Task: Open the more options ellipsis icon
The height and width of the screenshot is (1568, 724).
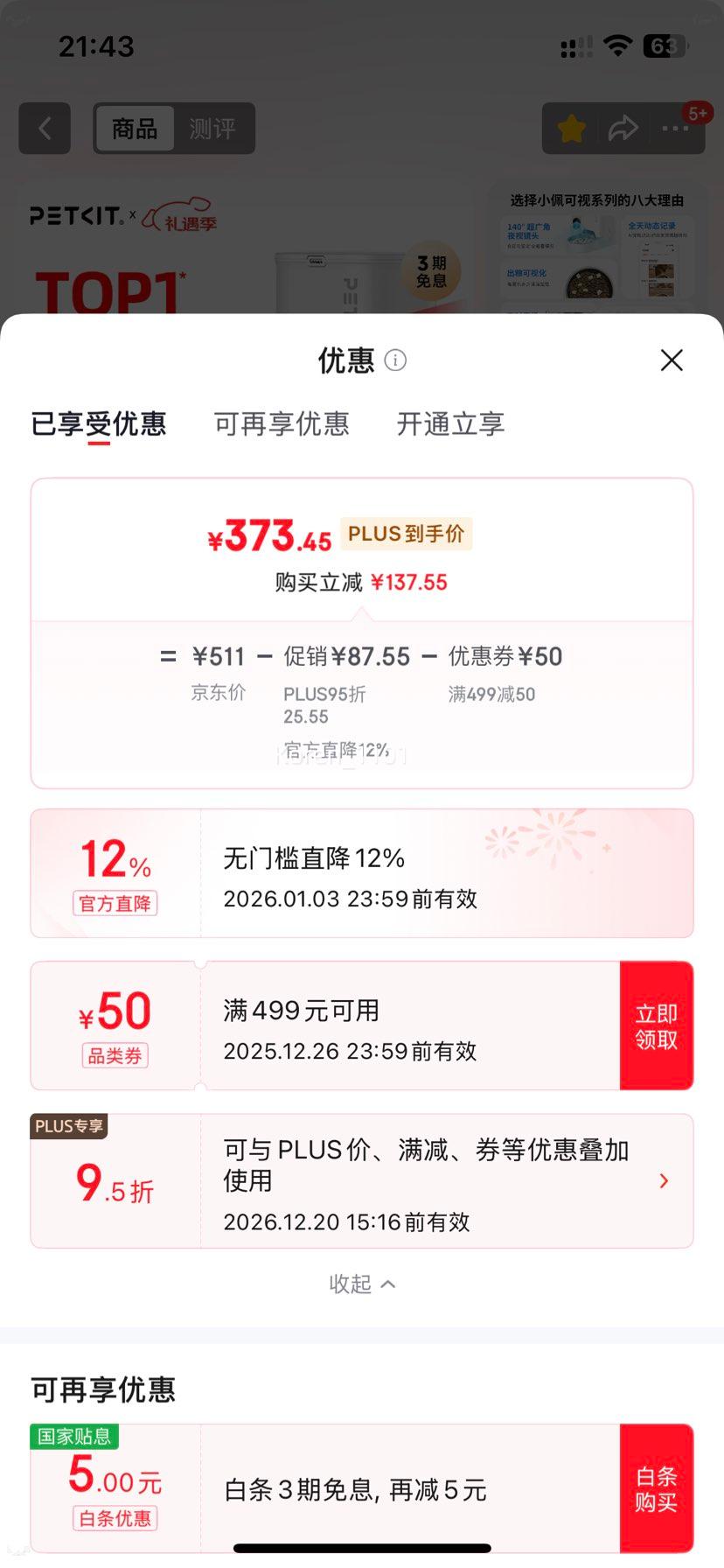Action: coord(675,128)
